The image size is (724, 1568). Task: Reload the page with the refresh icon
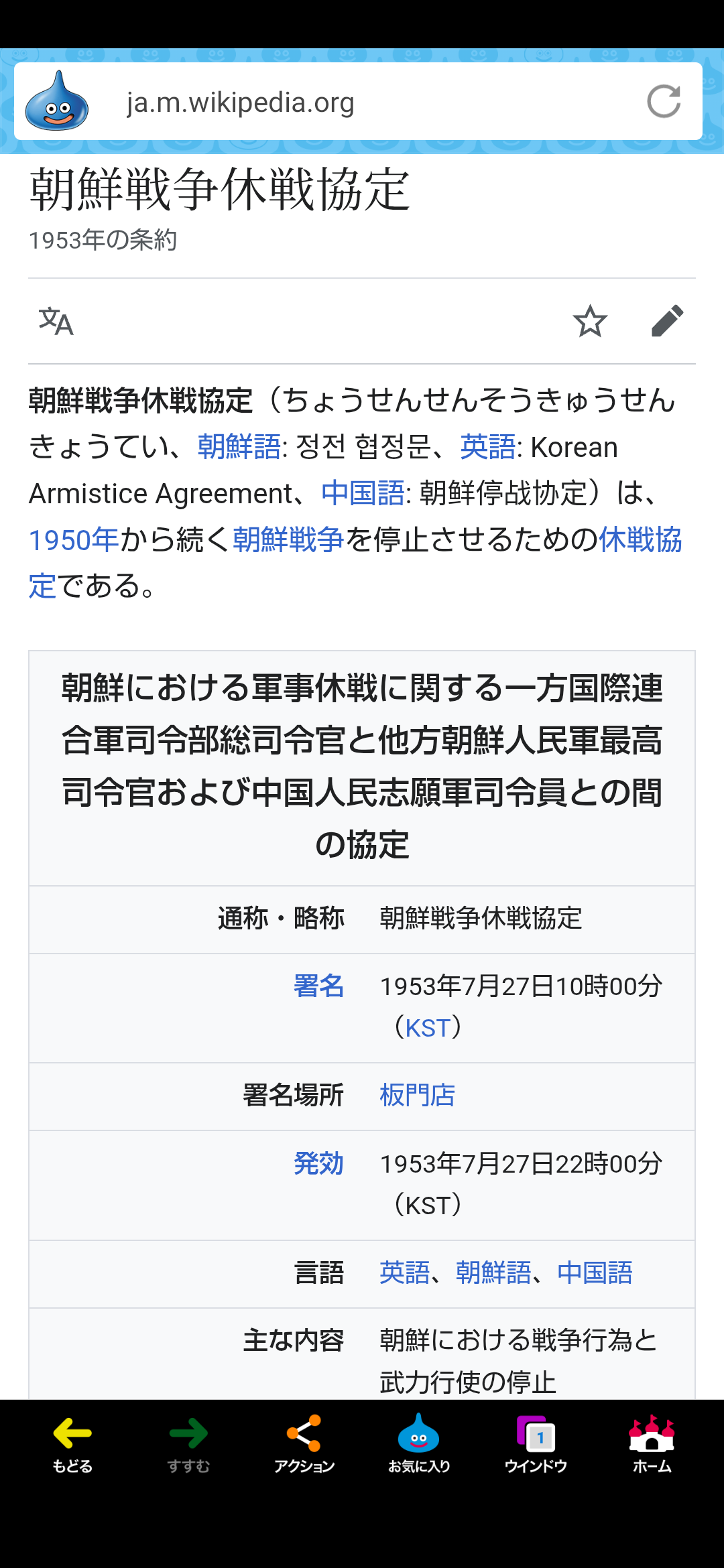[664, 102]
